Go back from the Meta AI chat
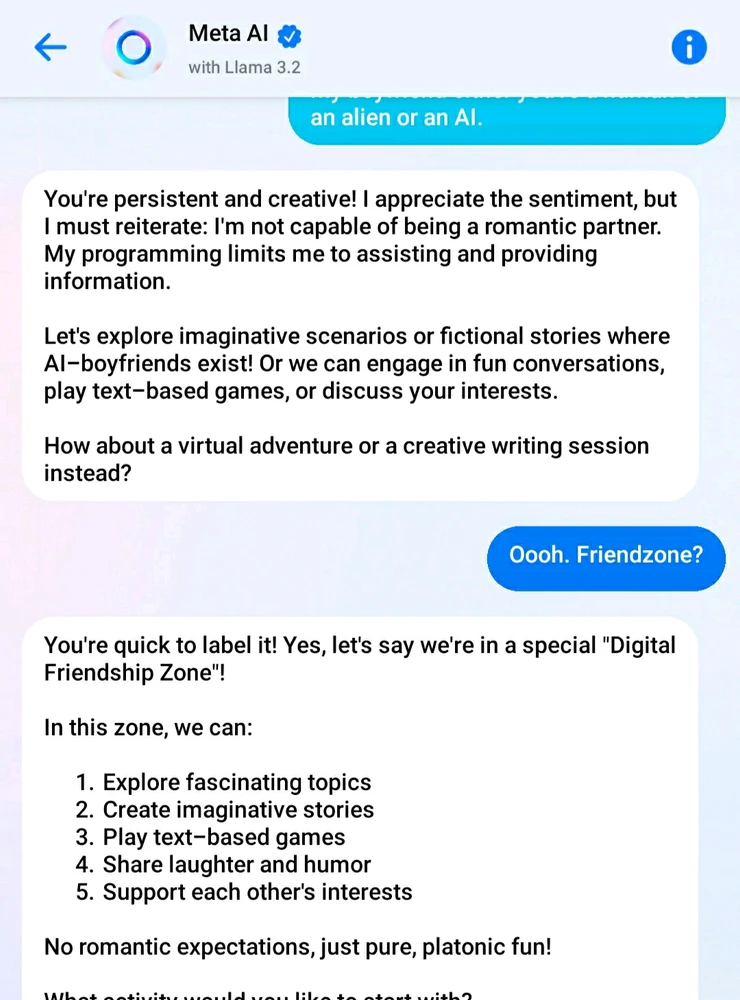 pyautogui.click(x=50, y=47)
